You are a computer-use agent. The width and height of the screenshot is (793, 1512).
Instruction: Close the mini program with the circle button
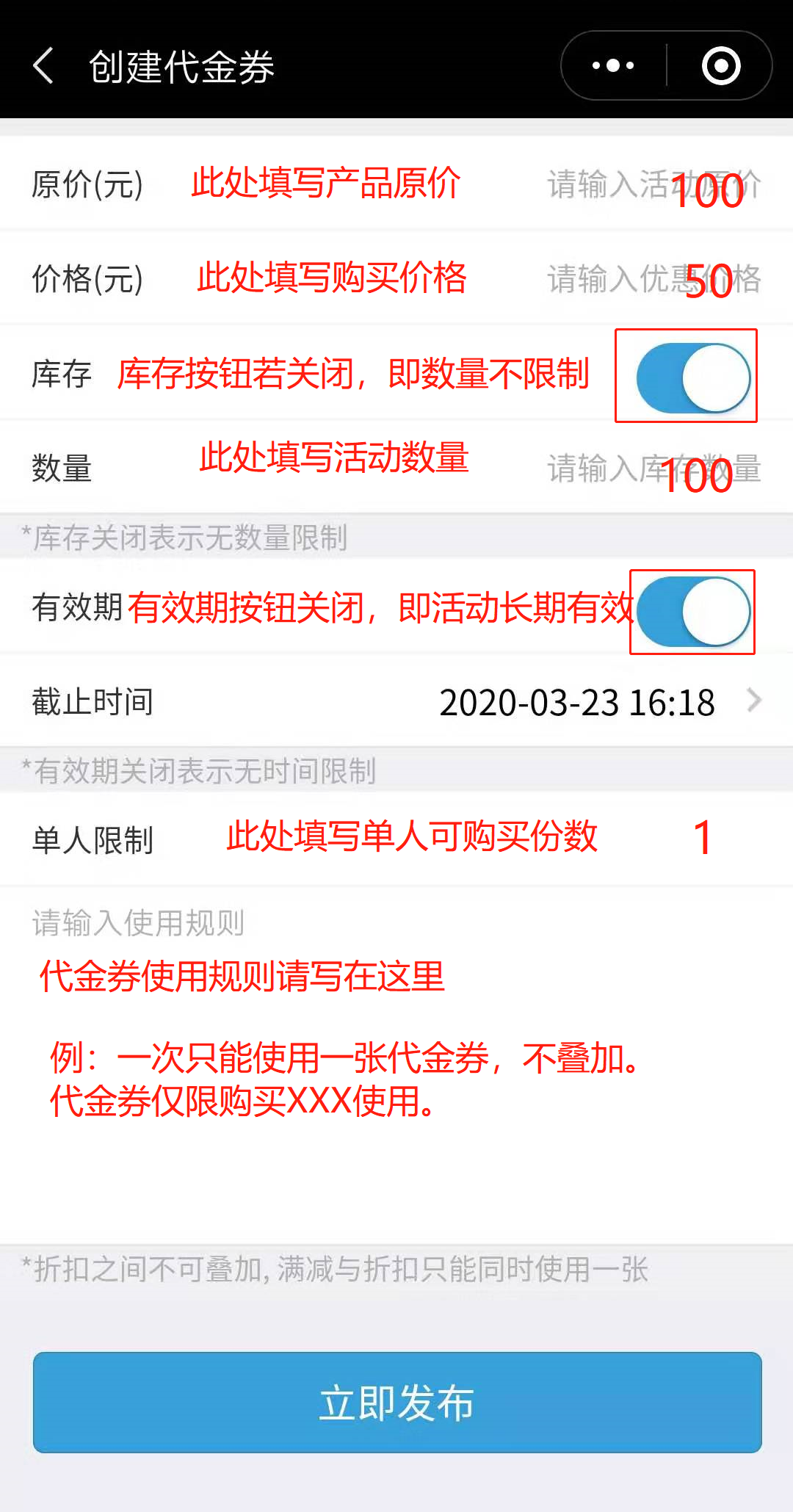click(x=721, y=66)
